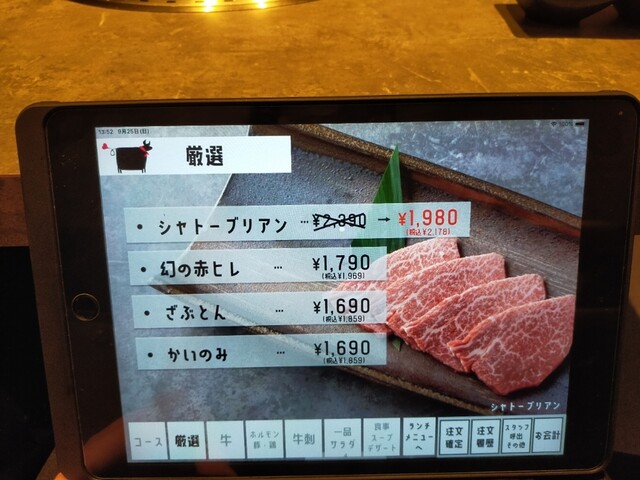Switch to the 牛 beef tab

click(224, 439)
